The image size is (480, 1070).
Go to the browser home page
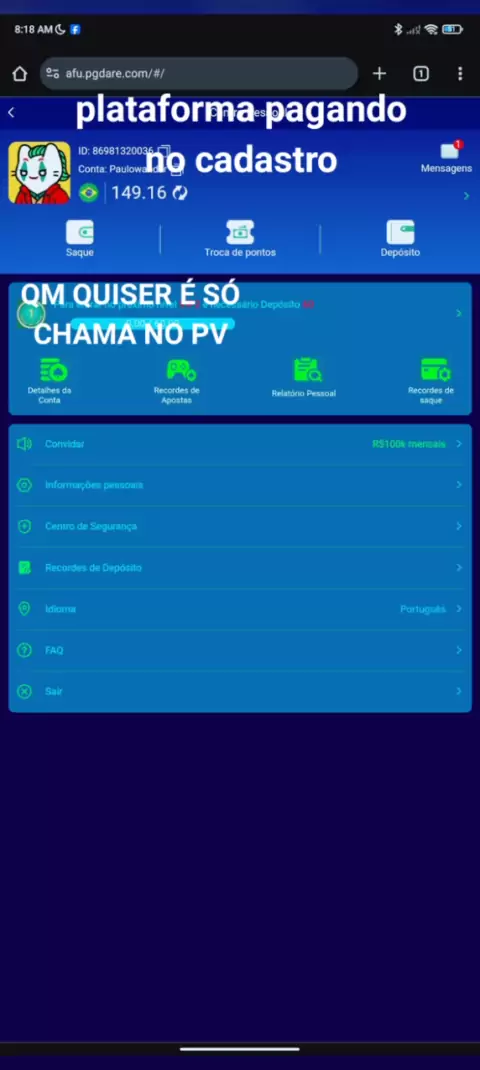click(20, 74)
